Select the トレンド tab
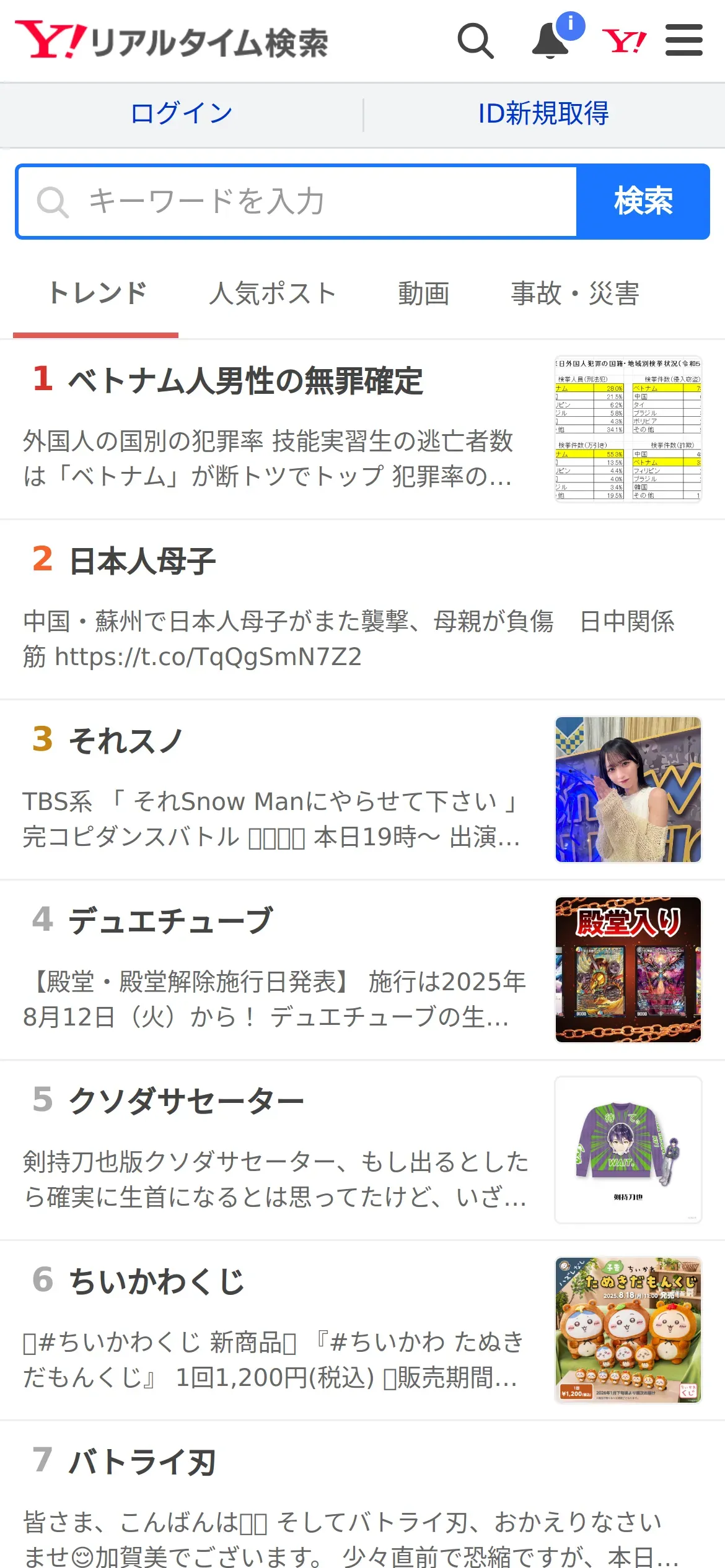Viewport: 725px width, 1568px height. point(97,294)
